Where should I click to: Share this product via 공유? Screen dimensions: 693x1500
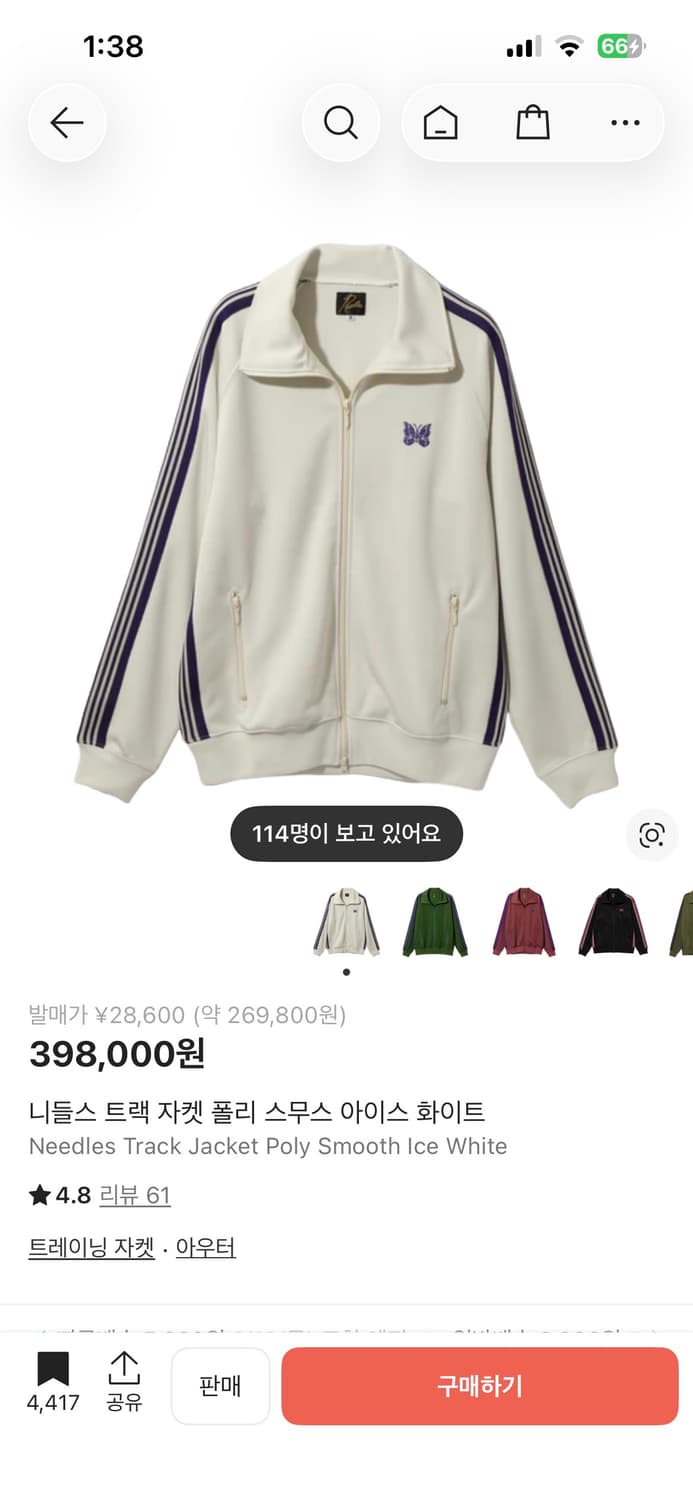(x=124, y=1382)
